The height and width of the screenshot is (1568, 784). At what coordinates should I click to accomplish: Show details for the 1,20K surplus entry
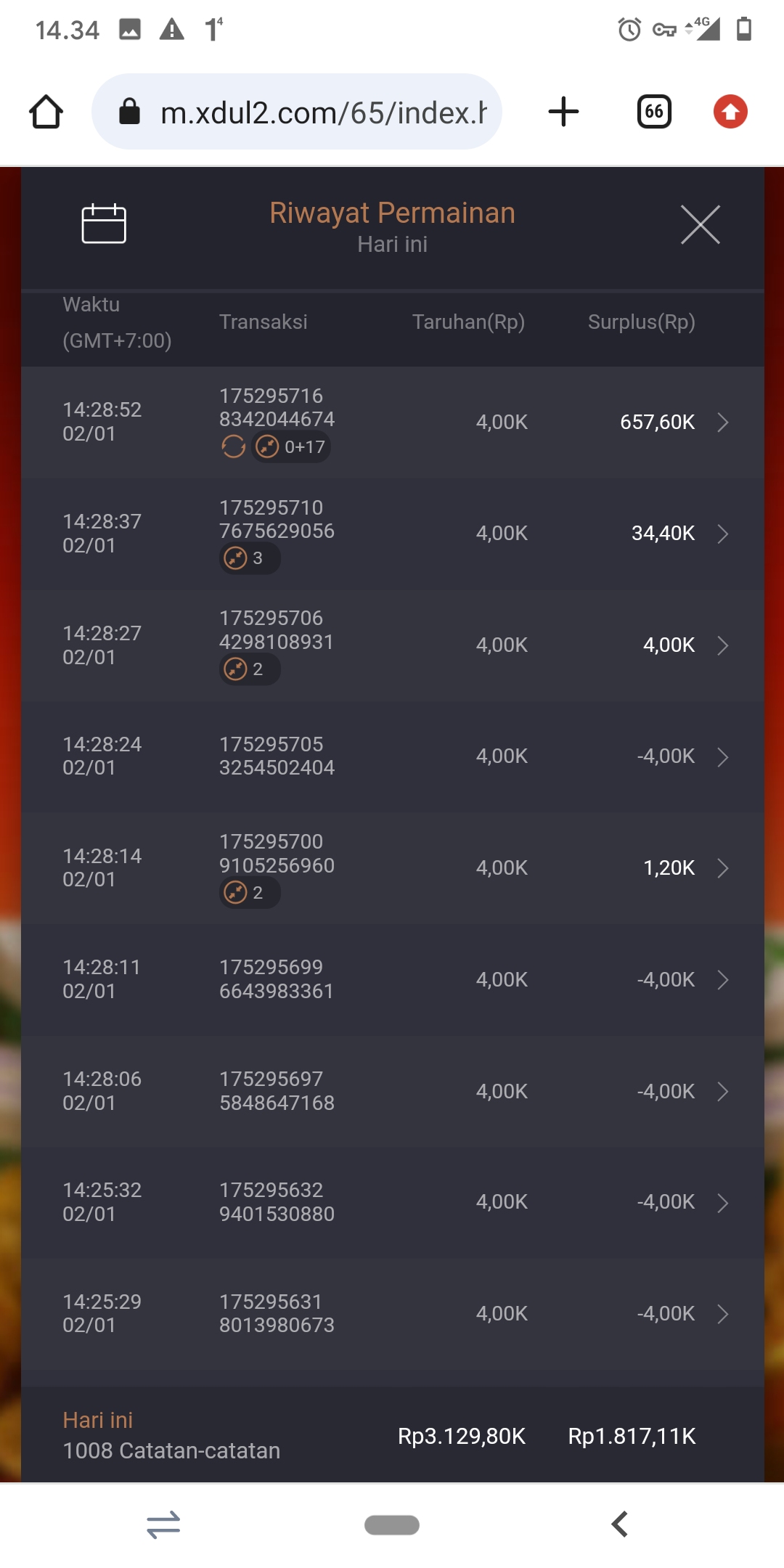coord(392,868)
